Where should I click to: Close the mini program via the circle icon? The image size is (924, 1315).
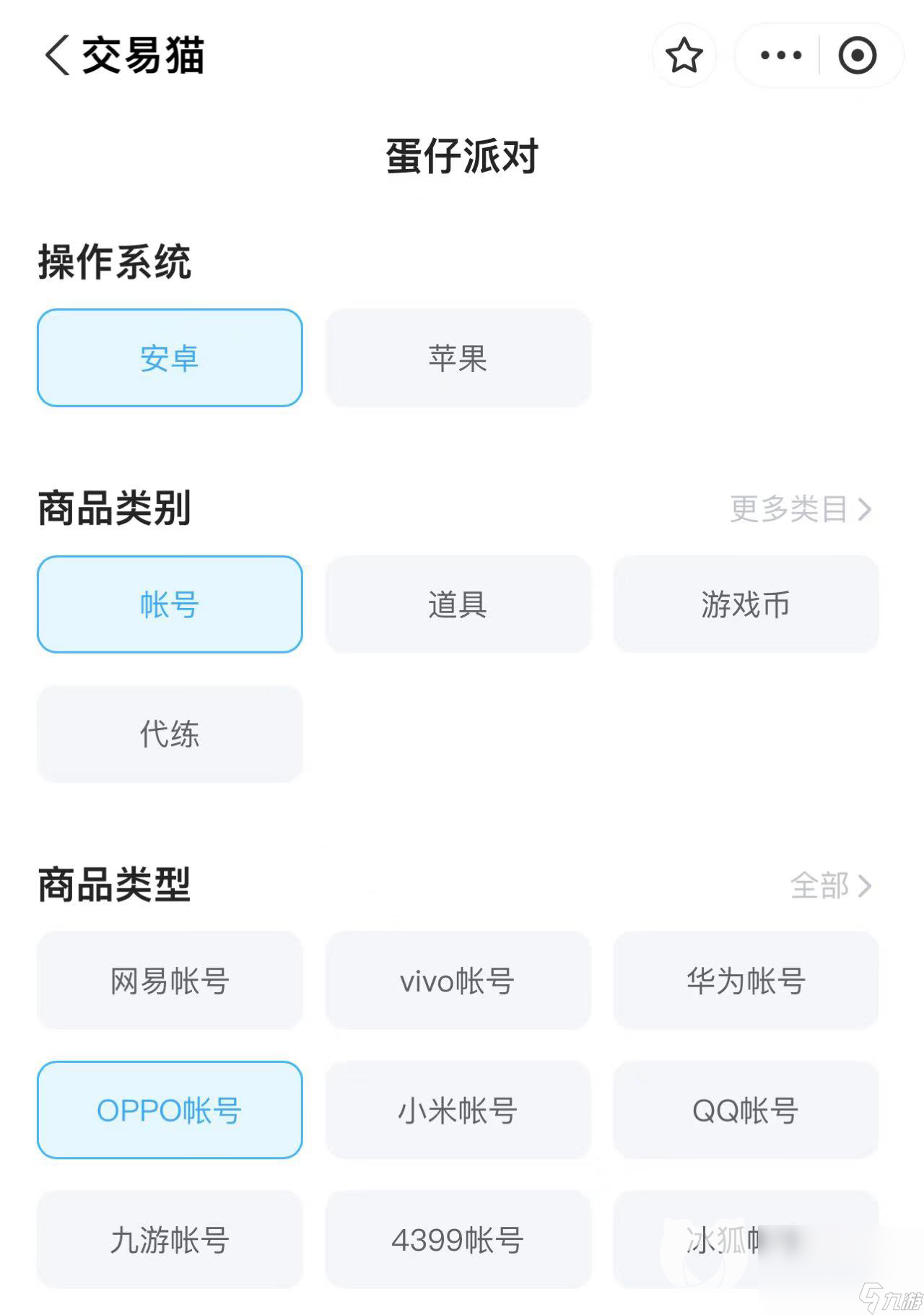coord(857,56)
